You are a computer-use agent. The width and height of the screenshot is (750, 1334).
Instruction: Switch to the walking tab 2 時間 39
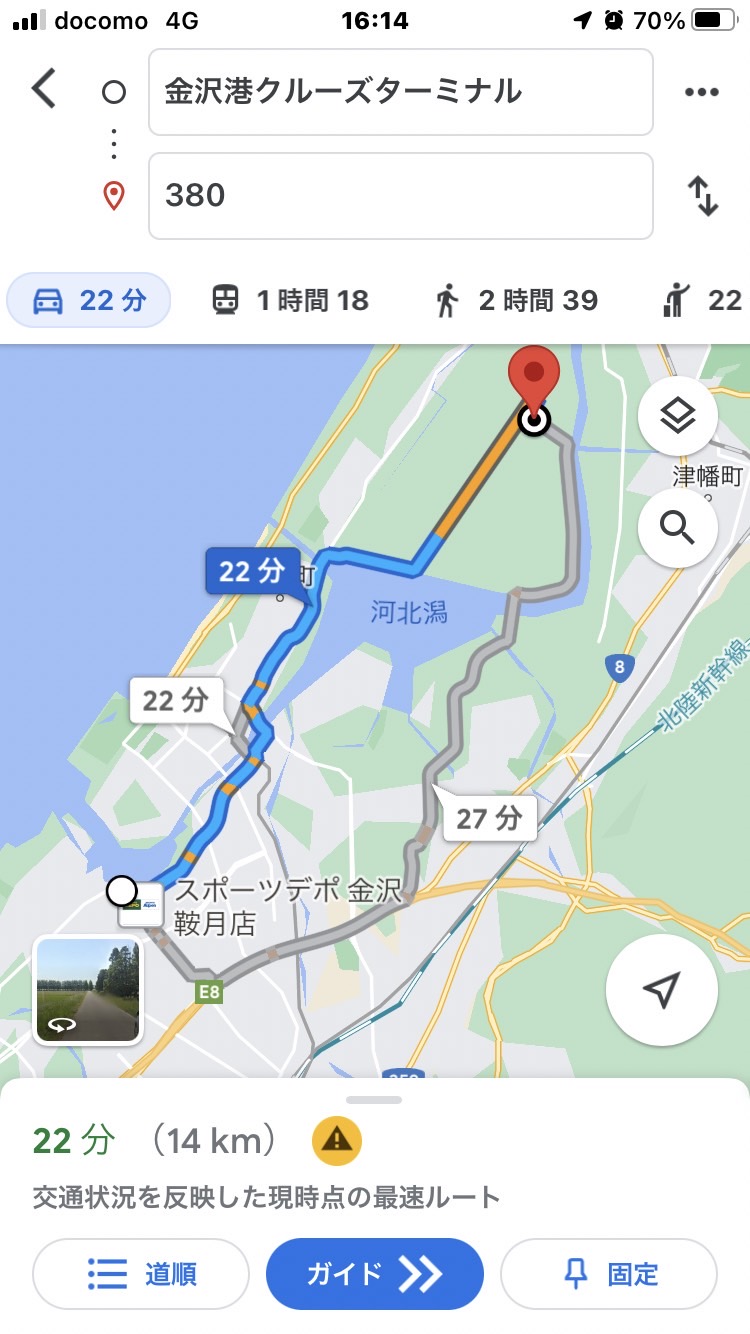[516, 300]
